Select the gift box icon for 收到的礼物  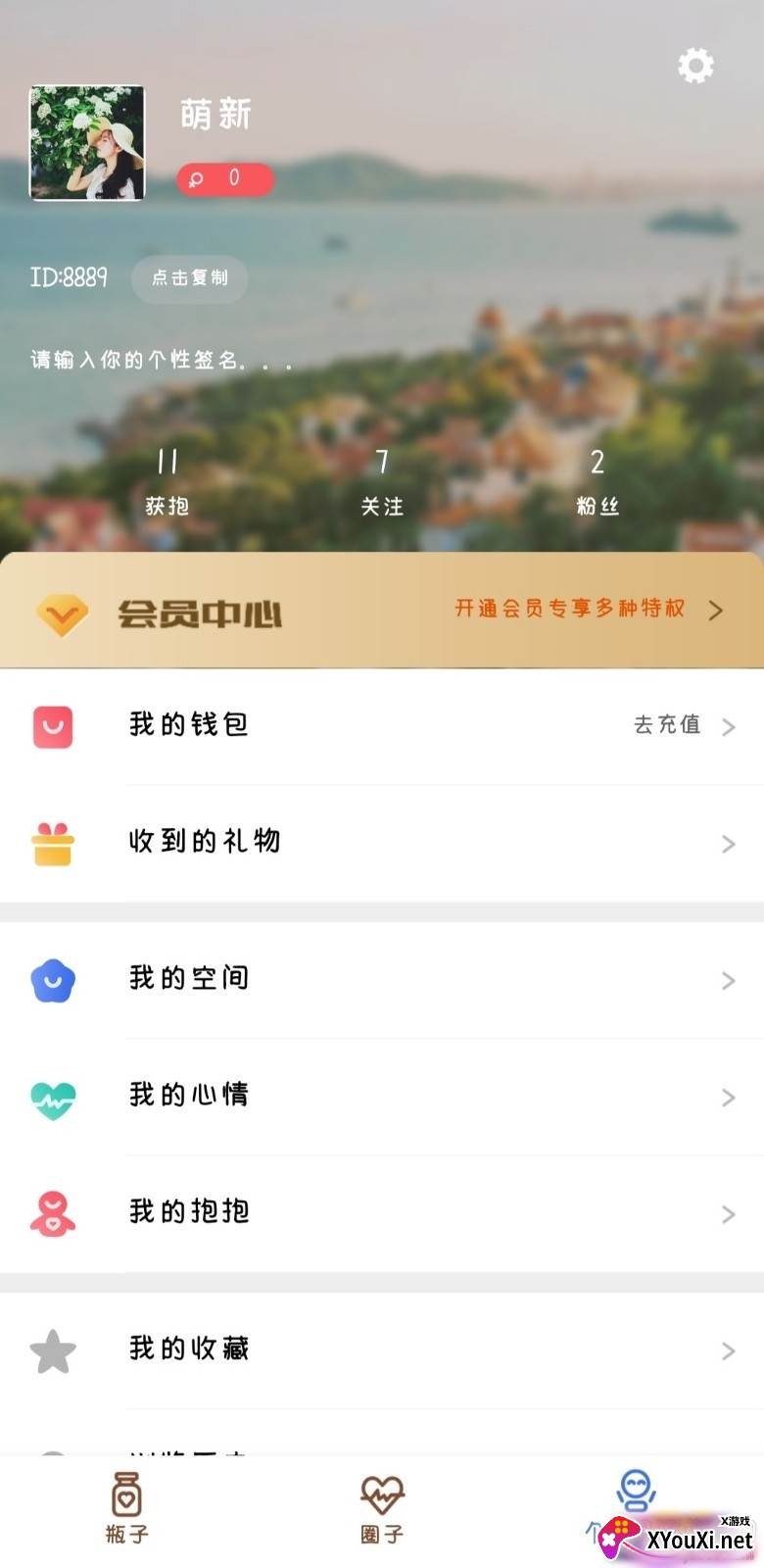tap(54, 844)
